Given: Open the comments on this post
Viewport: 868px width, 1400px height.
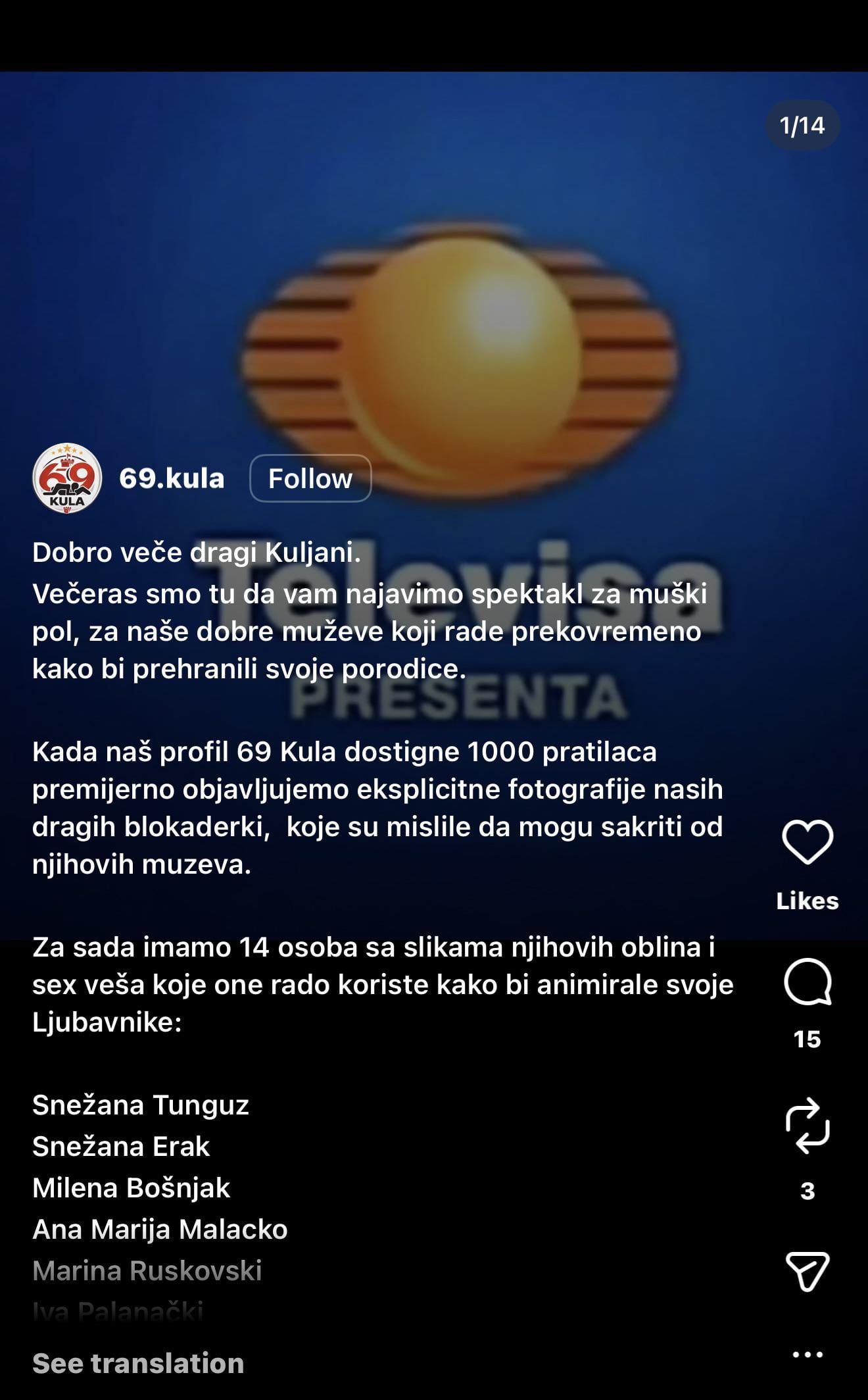Looking at the screenshot, I should (x=808, y=982).
